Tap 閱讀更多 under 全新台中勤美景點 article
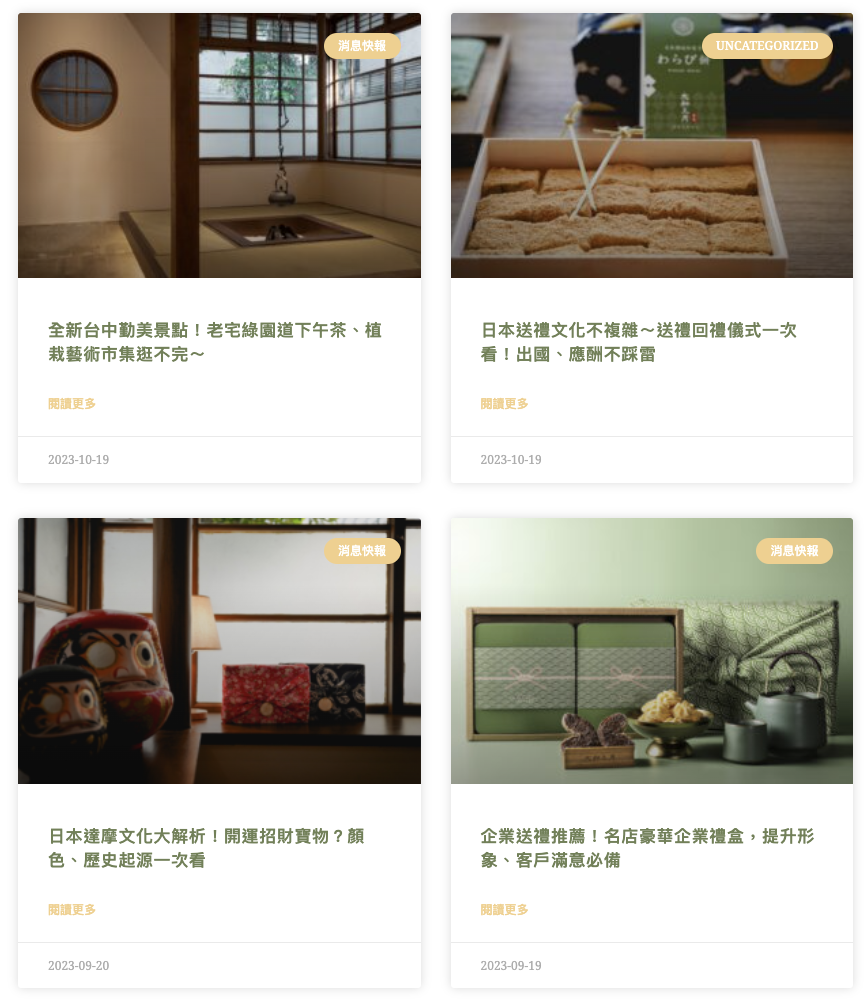This screenshot has width=868, height=1006. (72, 404)
